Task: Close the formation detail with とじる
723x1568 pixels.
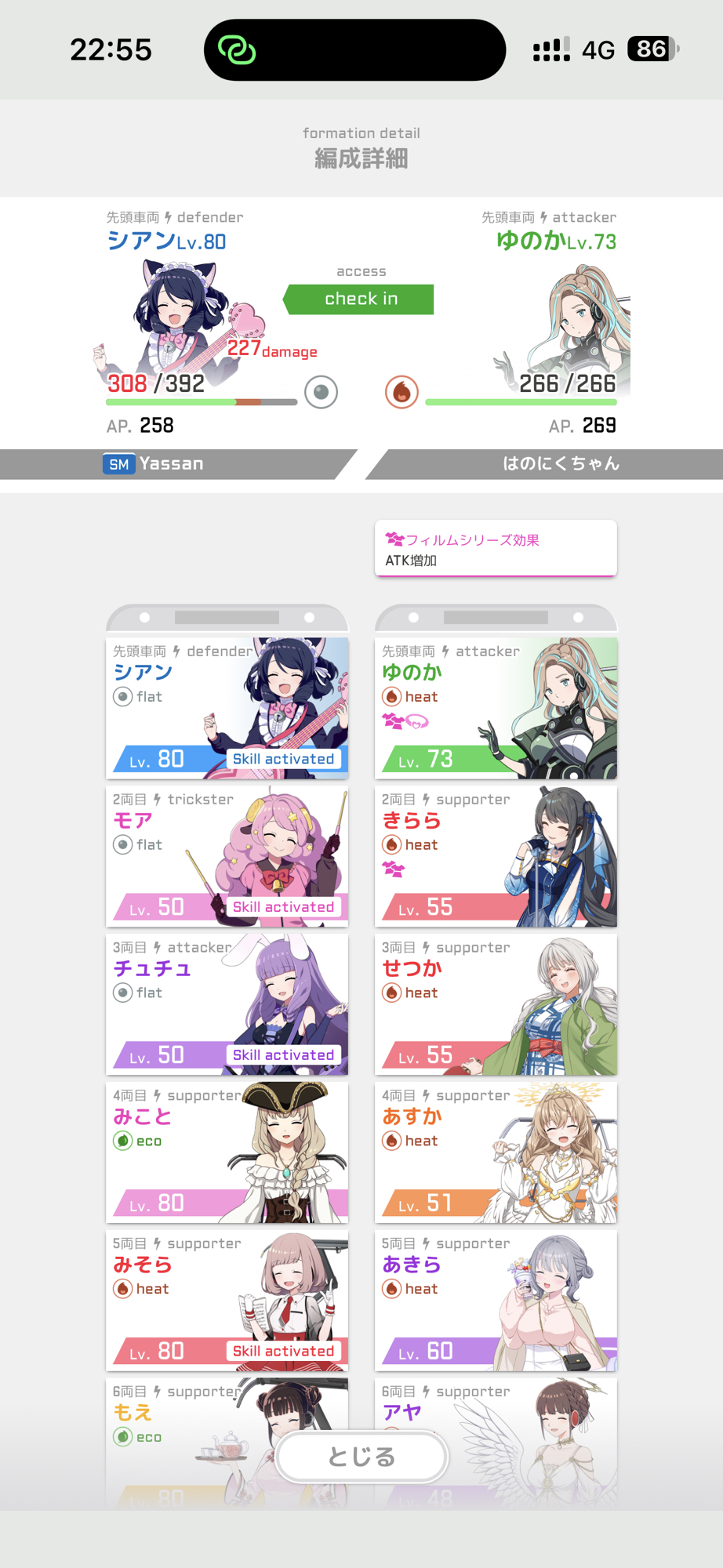Action: point(361,1457)
